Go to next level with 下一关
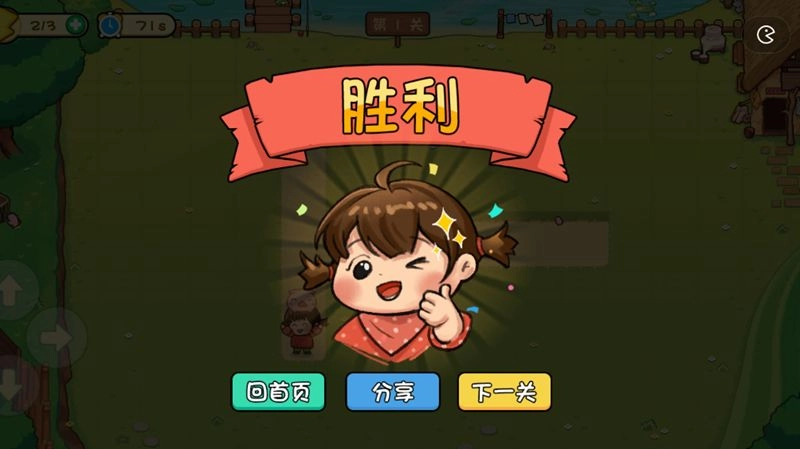800x449 pixels. click(504, 392)
